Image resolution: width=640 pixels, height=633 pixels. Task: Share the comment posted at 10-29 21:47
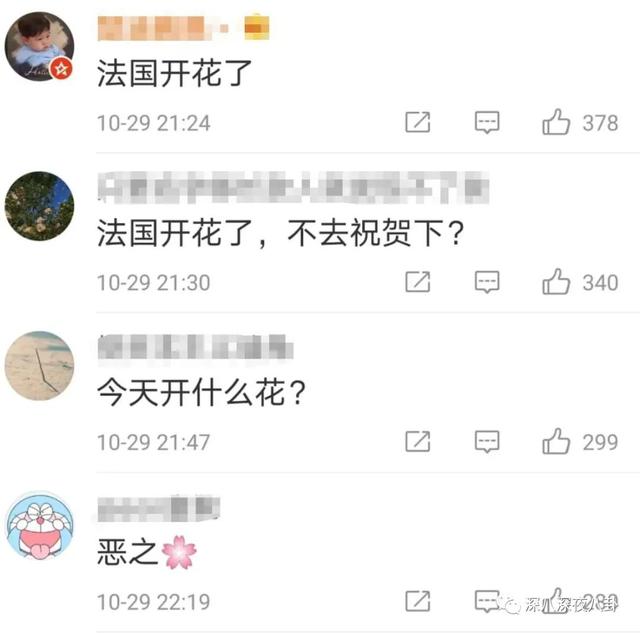pyautogui.click(x=417, y=441)
